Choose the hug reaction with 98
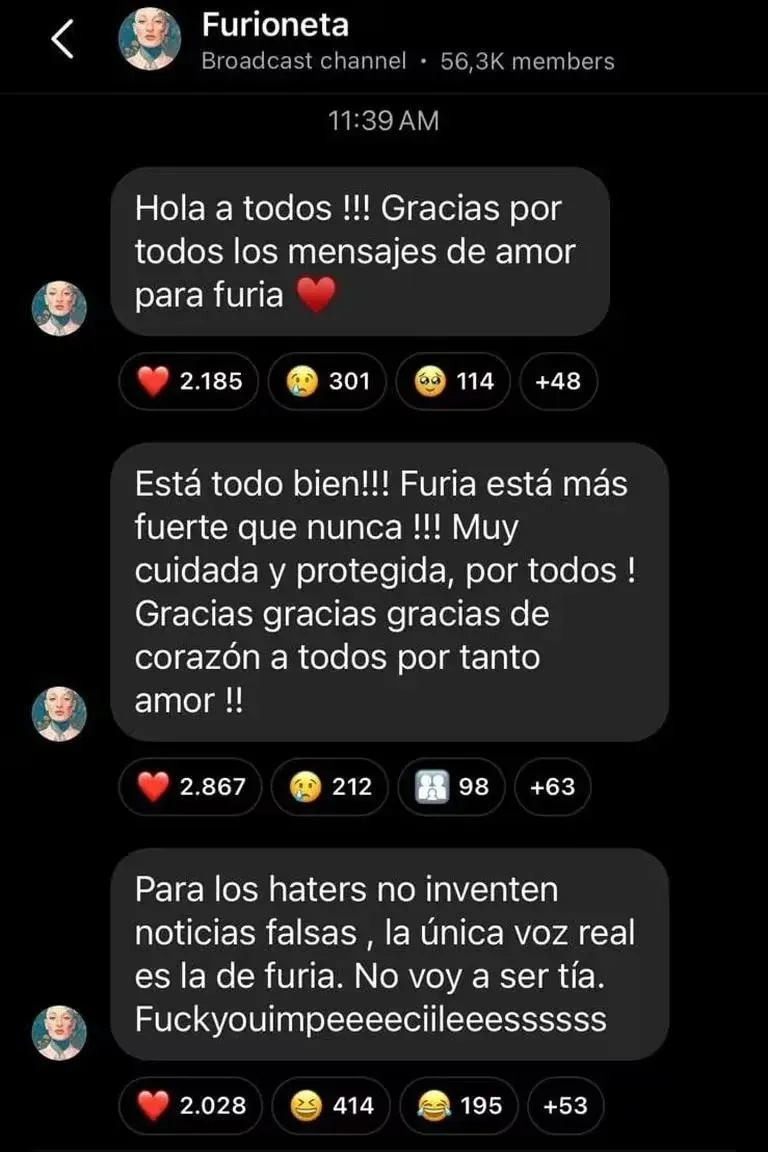This screenshot has height=1152, width=768. (456, 787)
